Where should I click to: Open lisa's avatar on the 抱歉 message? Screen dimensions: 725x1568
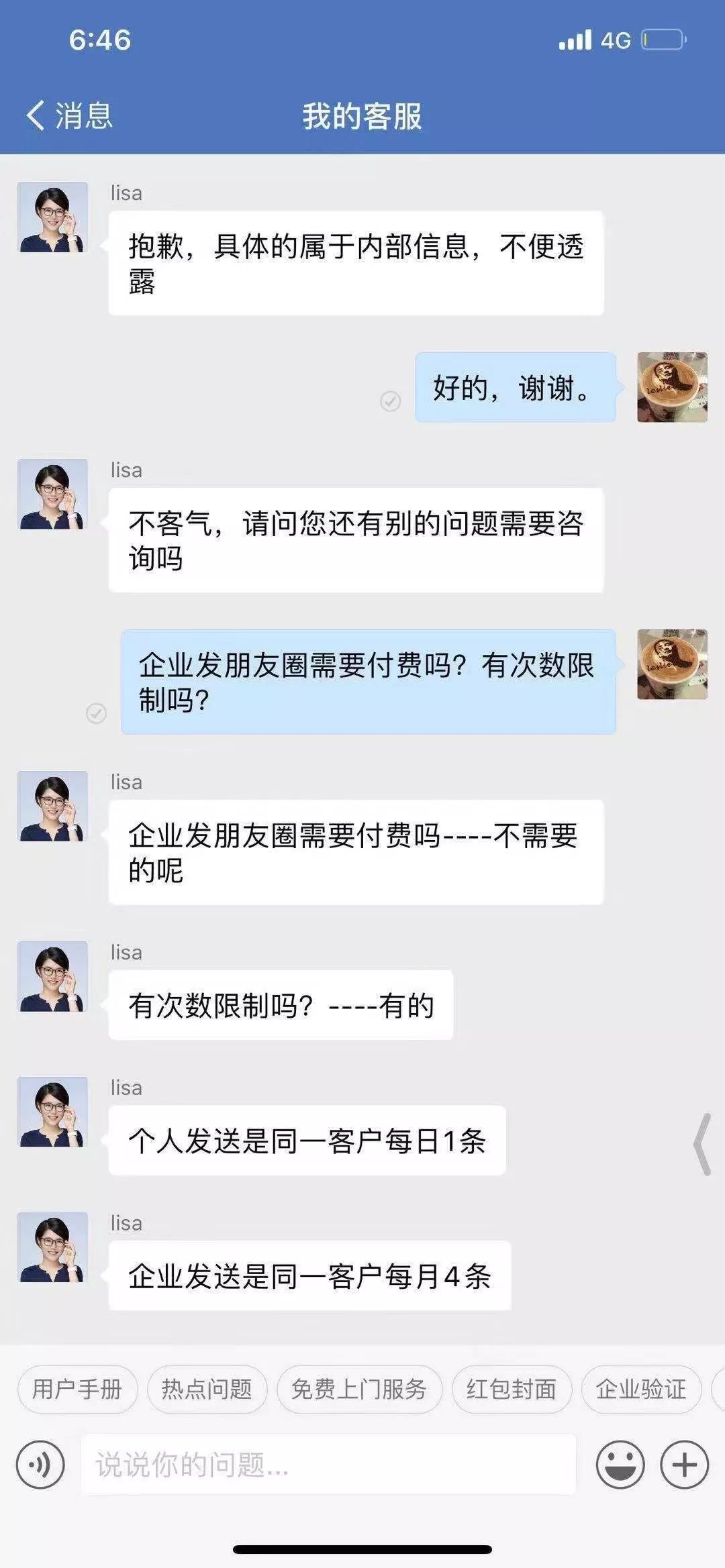click(x=52, y=217)
